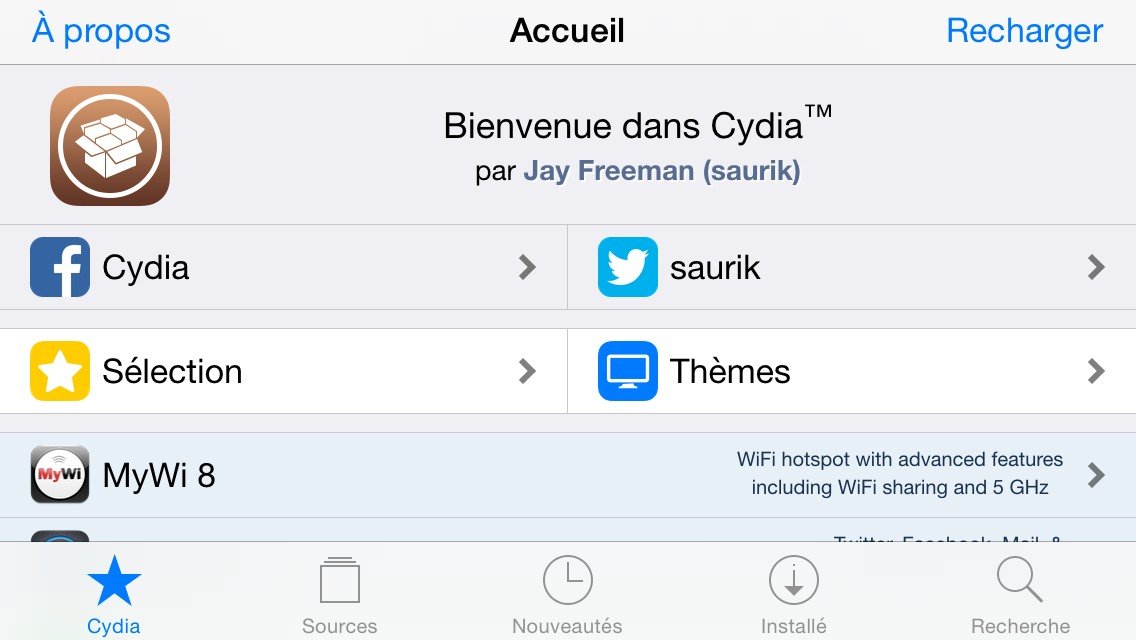Open the Recherche tab
Viewport: 1136px width, 640px height.
tap(1020, 595)
